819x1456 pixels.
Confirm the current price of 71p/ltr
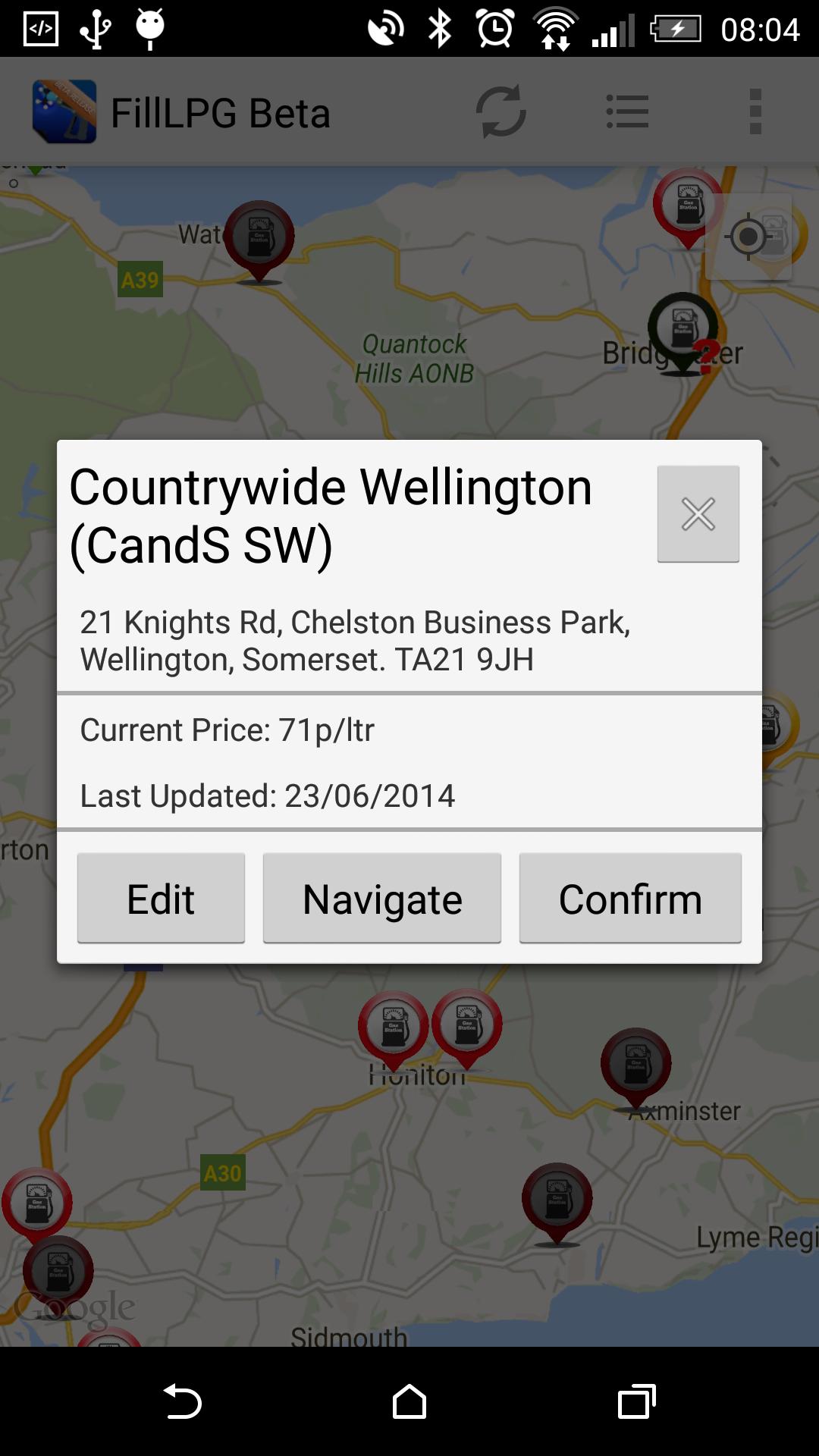point(630,899)
